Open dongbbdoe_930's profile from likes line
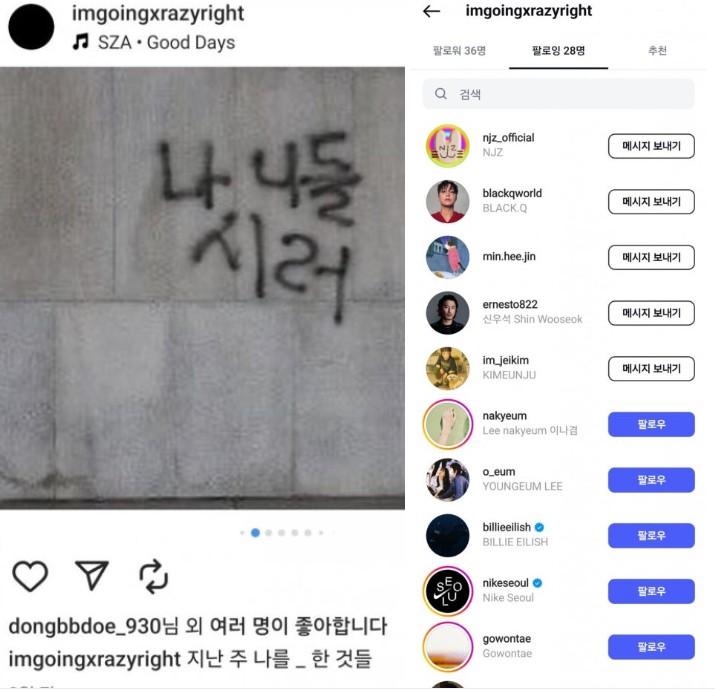Viewport: 715px width, 699px height. click(x=84, y=627)
